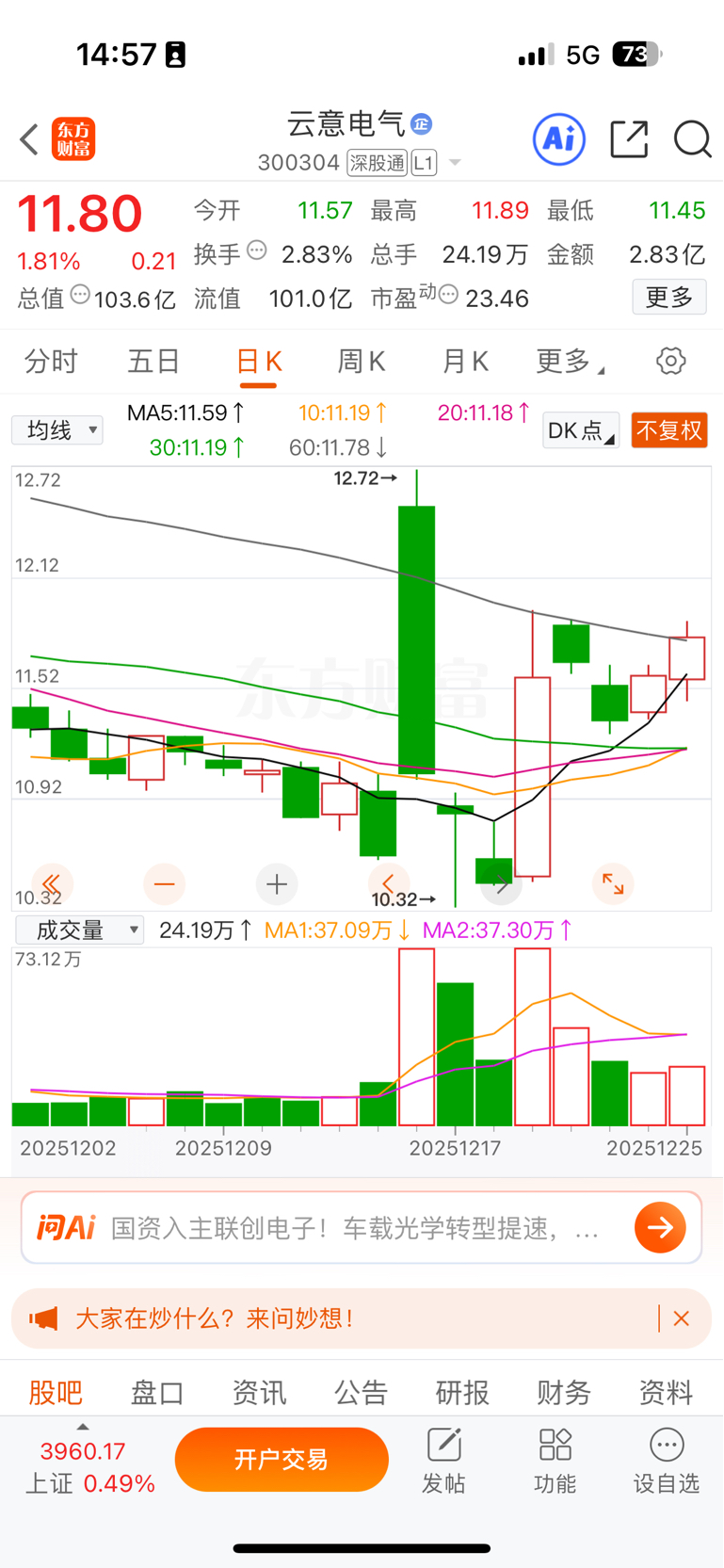Tap the 不复权 adjustment button
Screen dimensions: 724x1568
pyautogui.click(x=669, y=430)
